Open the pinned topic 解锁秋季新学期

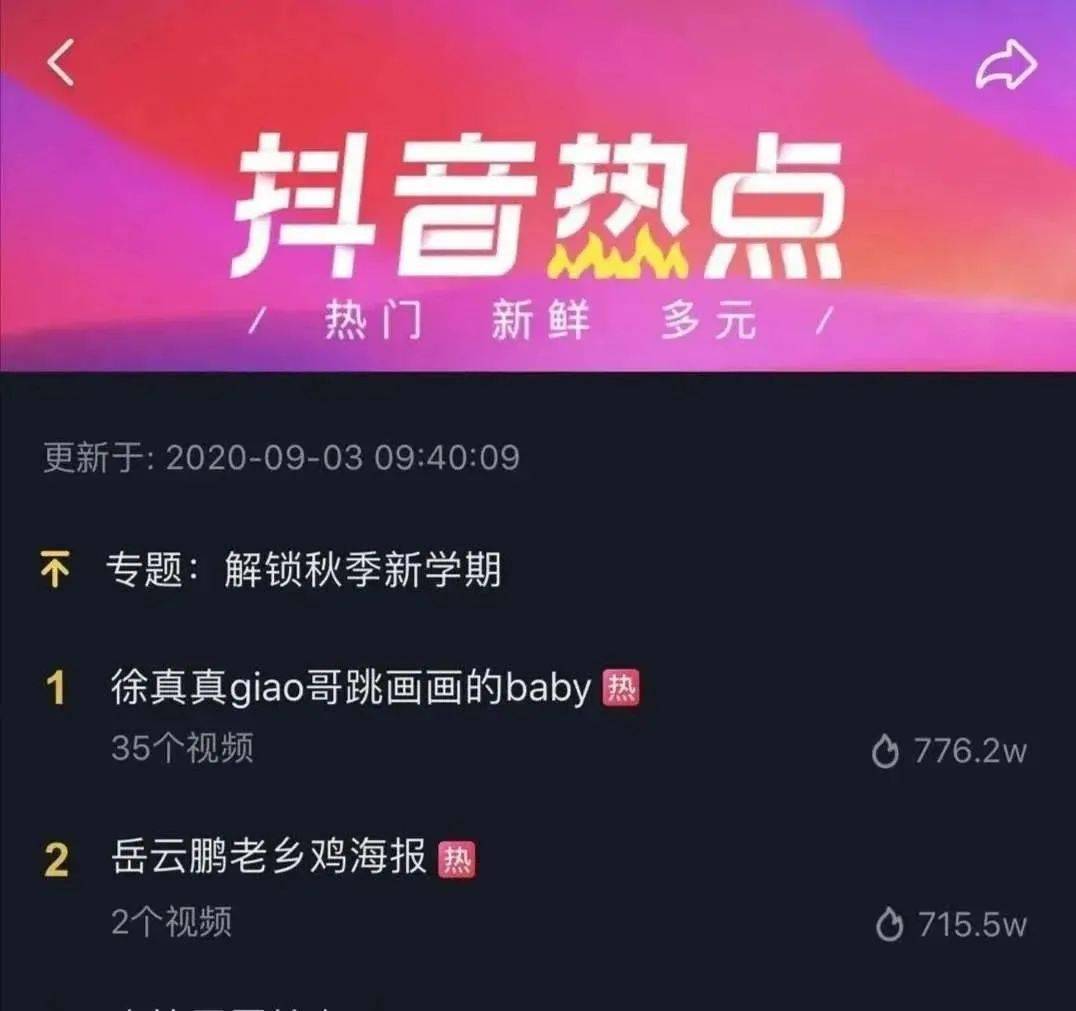tap(303, 571)
